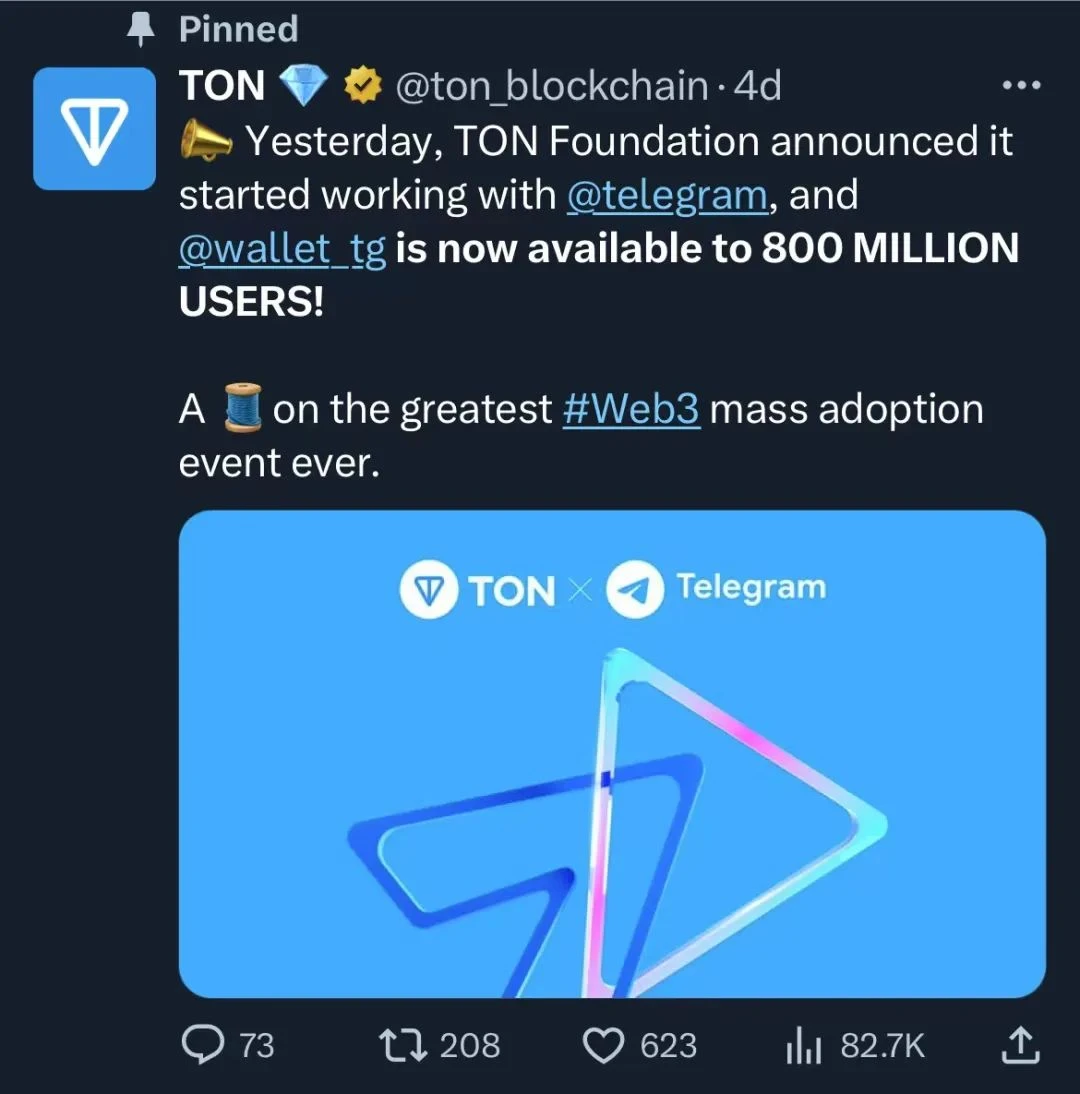This screenshot has height=1094, width=1080.
Task: Search the #Web3 hashtag
Action: pyautogui.click(x=631, y=408)
